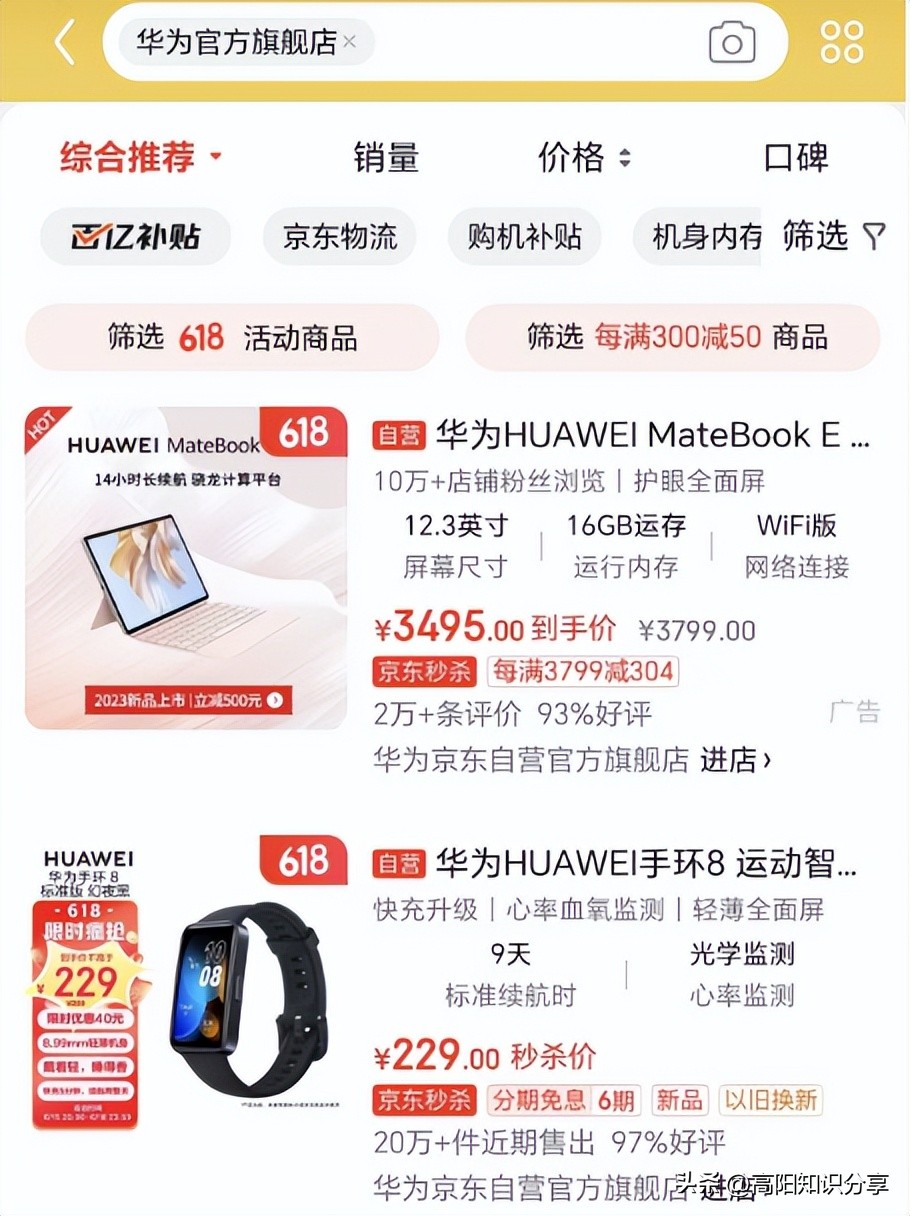Toggle the 购机补贴 filter chip
This screenshot has width=910, height=1216.
point(525,237)
